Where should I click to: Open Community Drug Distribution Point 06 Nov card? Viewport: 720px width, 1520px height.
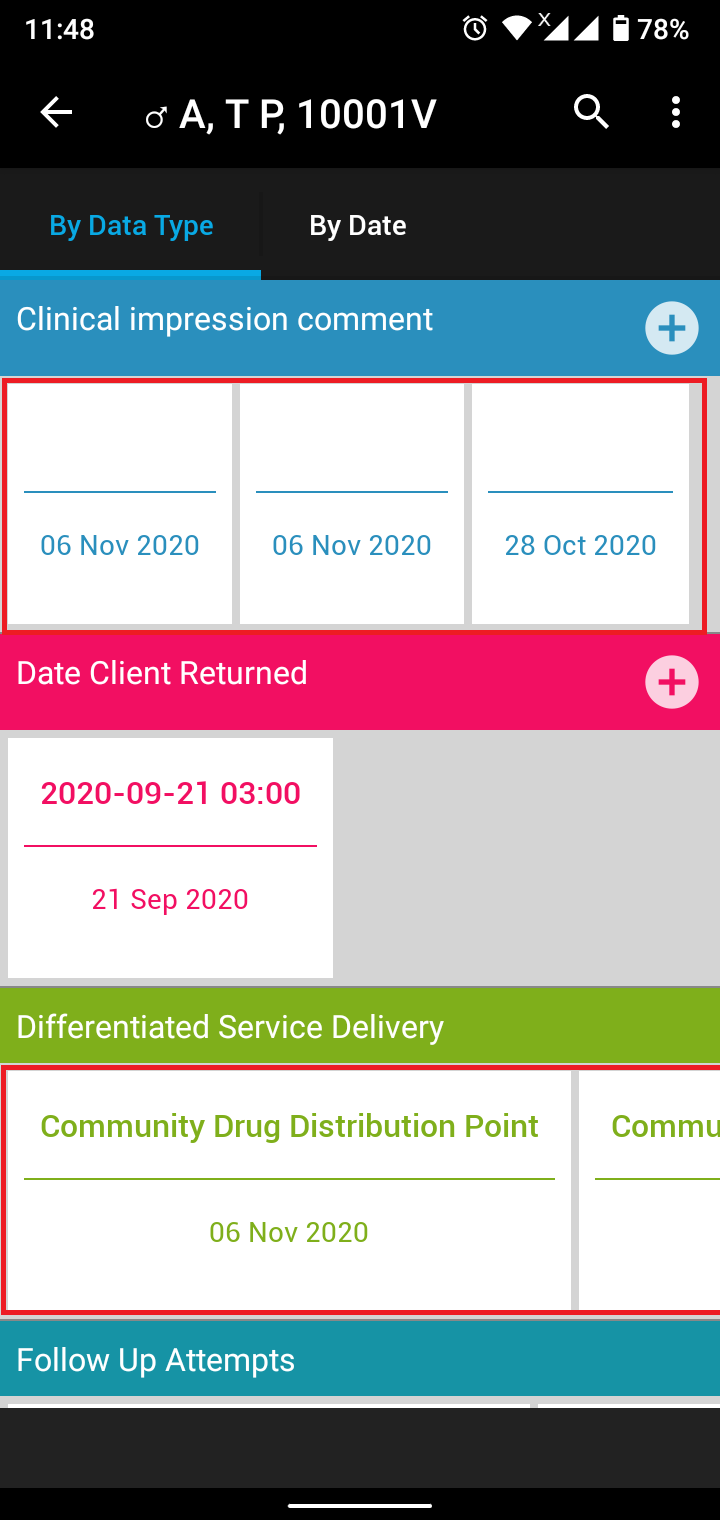click(x=289, y=1190)
